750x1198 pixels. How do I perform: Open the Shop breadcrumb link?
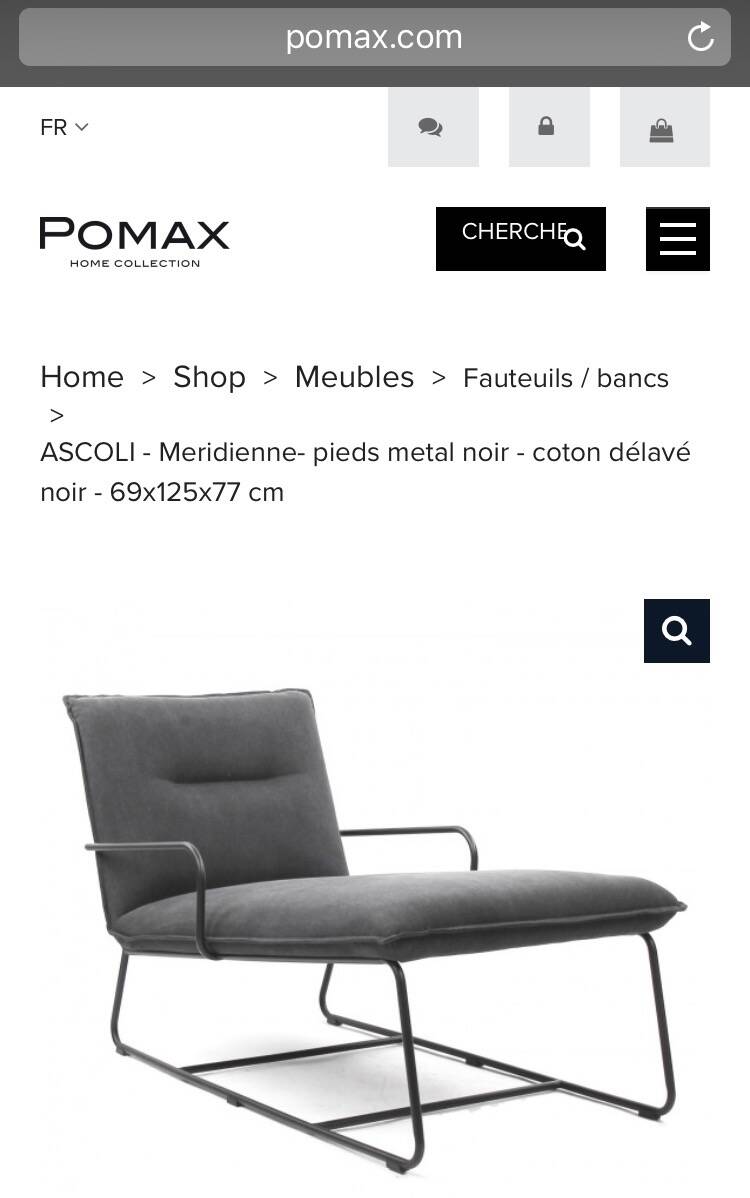(209, 377)
